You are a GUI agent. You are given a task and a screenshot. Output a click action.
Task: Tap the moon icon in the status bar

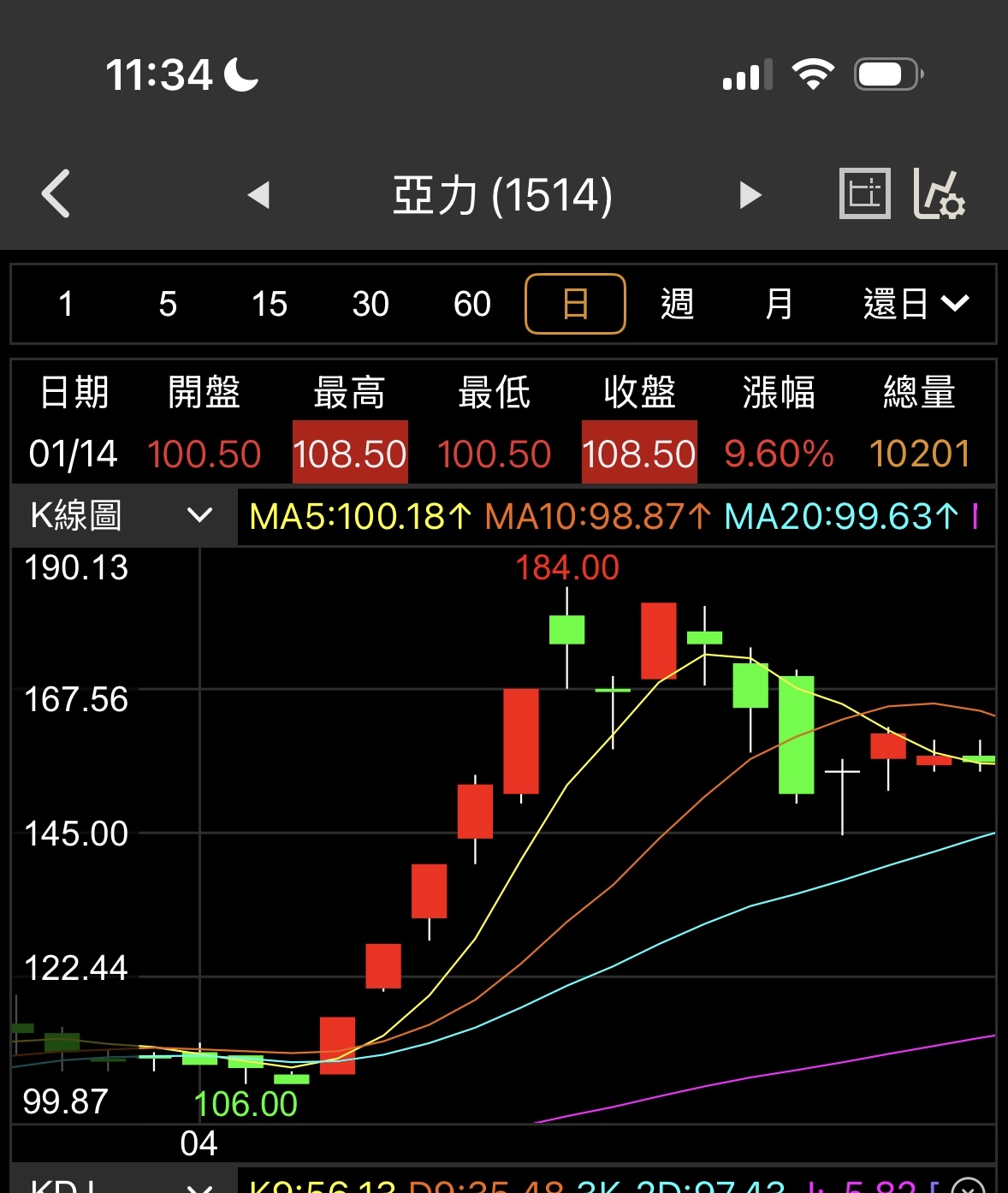coord(240,74)
